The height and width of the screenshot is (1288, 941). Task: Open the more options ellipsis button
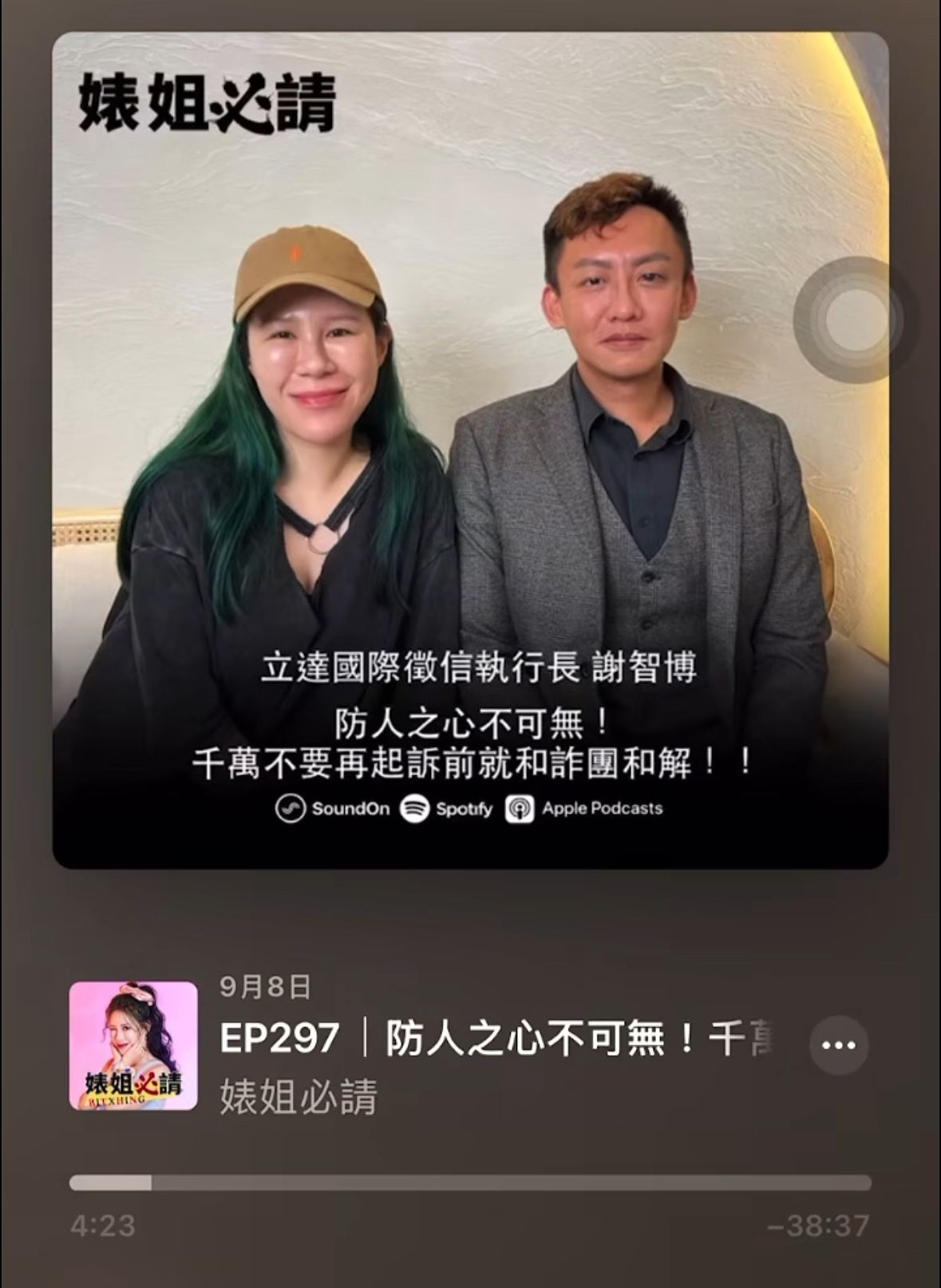[x=839, y=1044]
